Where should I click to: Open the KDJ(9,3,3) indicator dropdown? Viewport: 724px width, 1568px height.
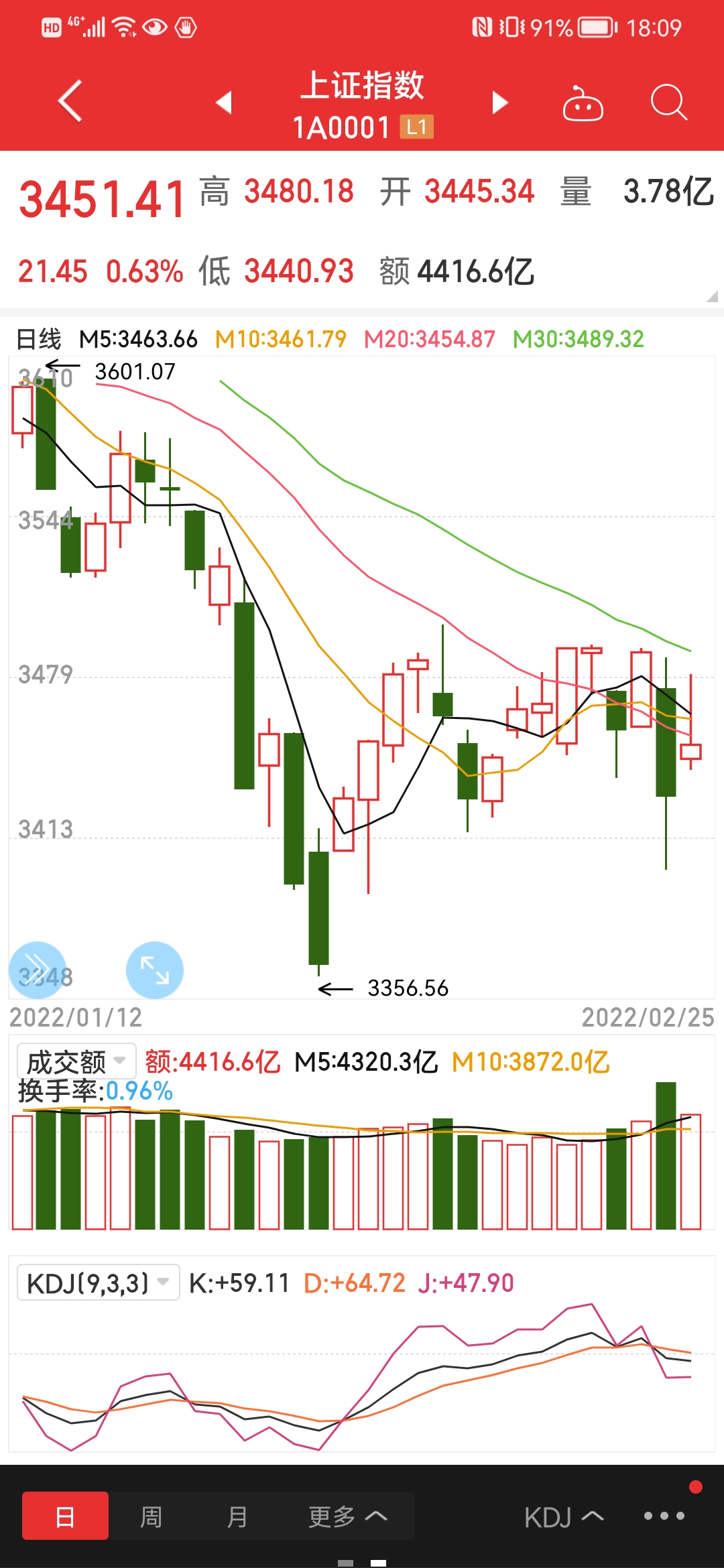[x=99, y=1283]
